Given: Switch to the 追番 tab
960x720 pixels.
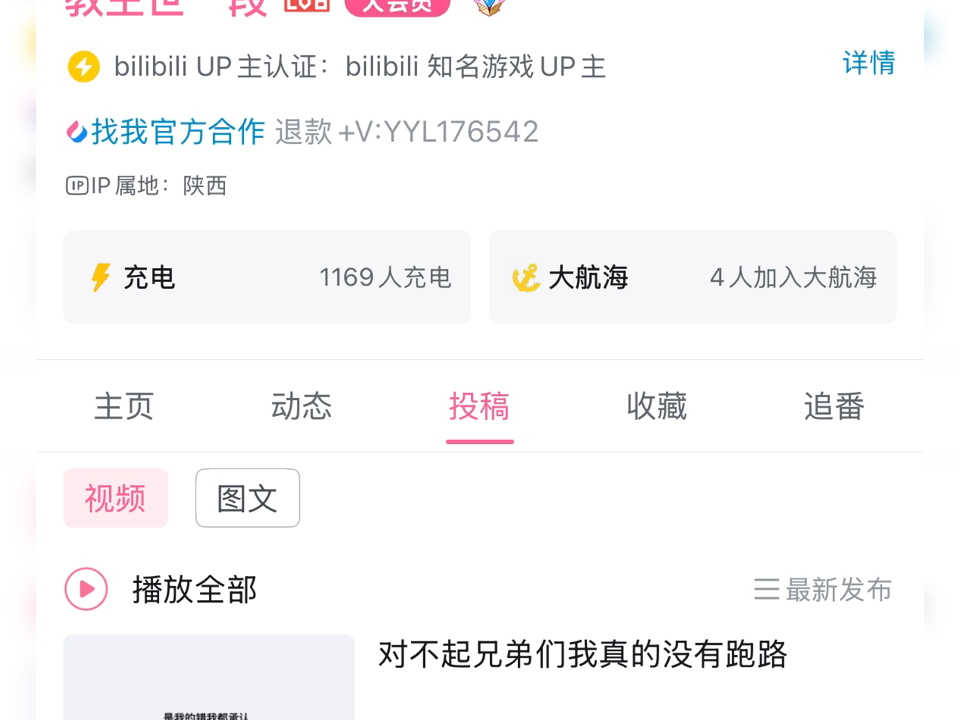Looking at the screenshot, I should pyautogui.click(x=833, y=407).
